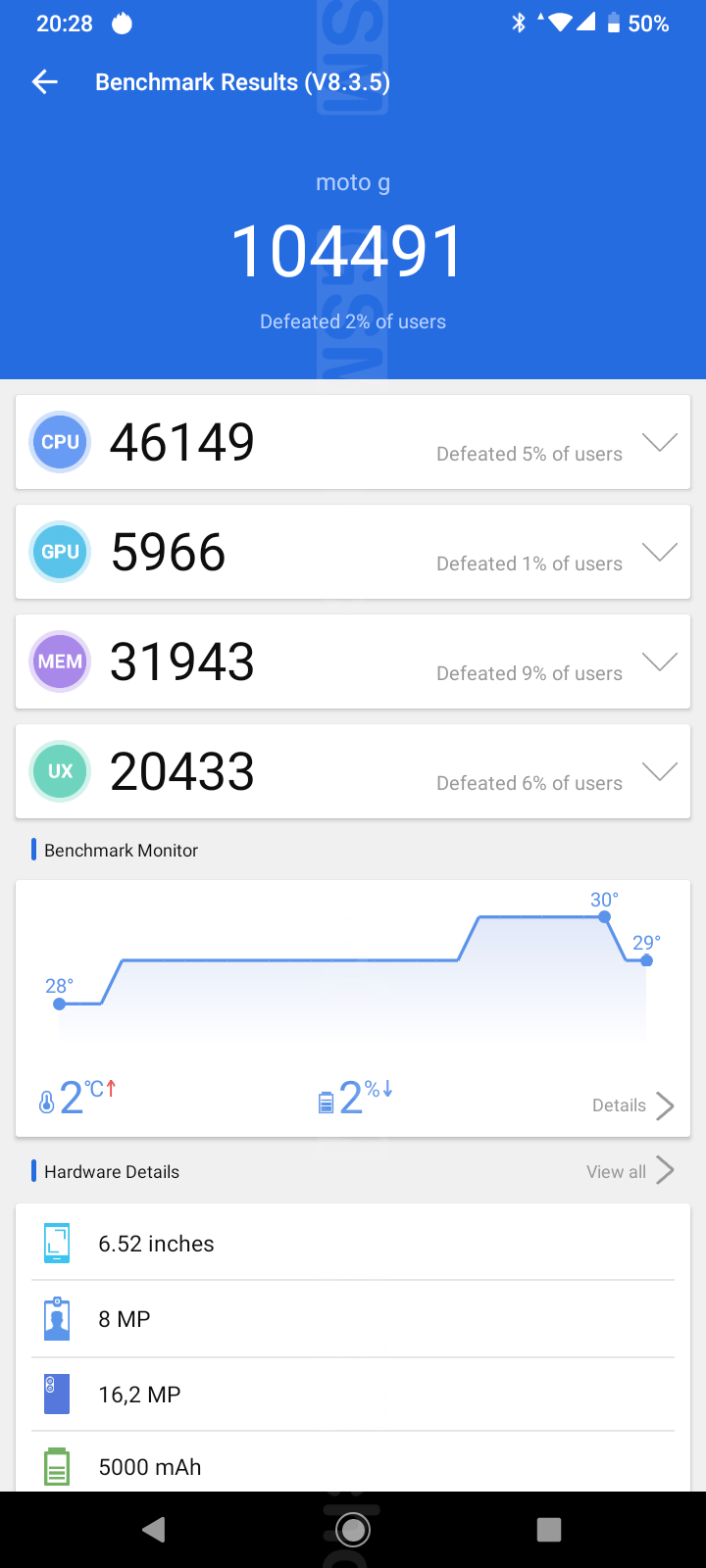Screen dimensions: 706x1568
Task: Go back from Benchmark Results
Action: pos(45,82)
